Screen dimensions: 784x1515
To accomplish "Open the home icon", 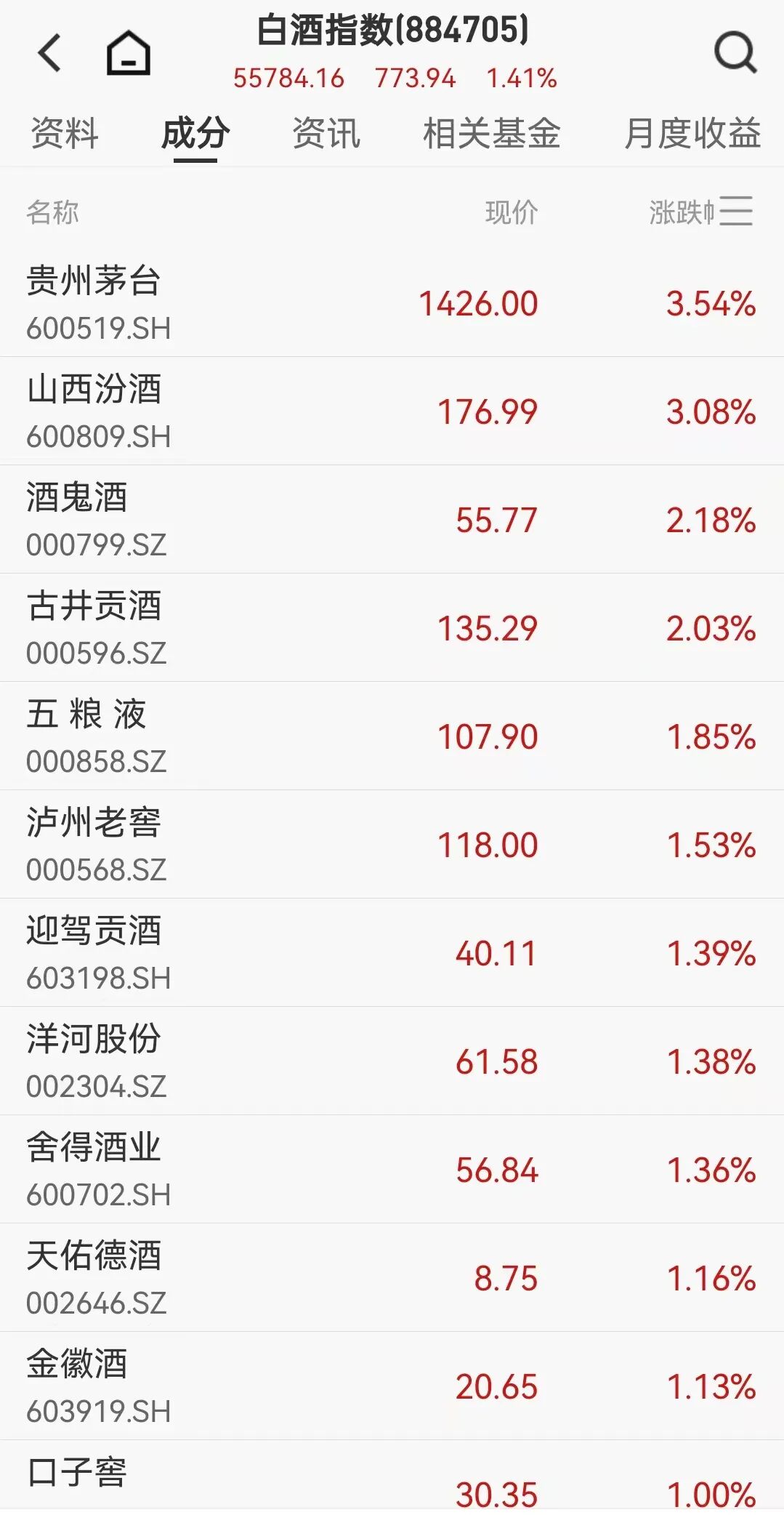I will (x=129, y=53).
